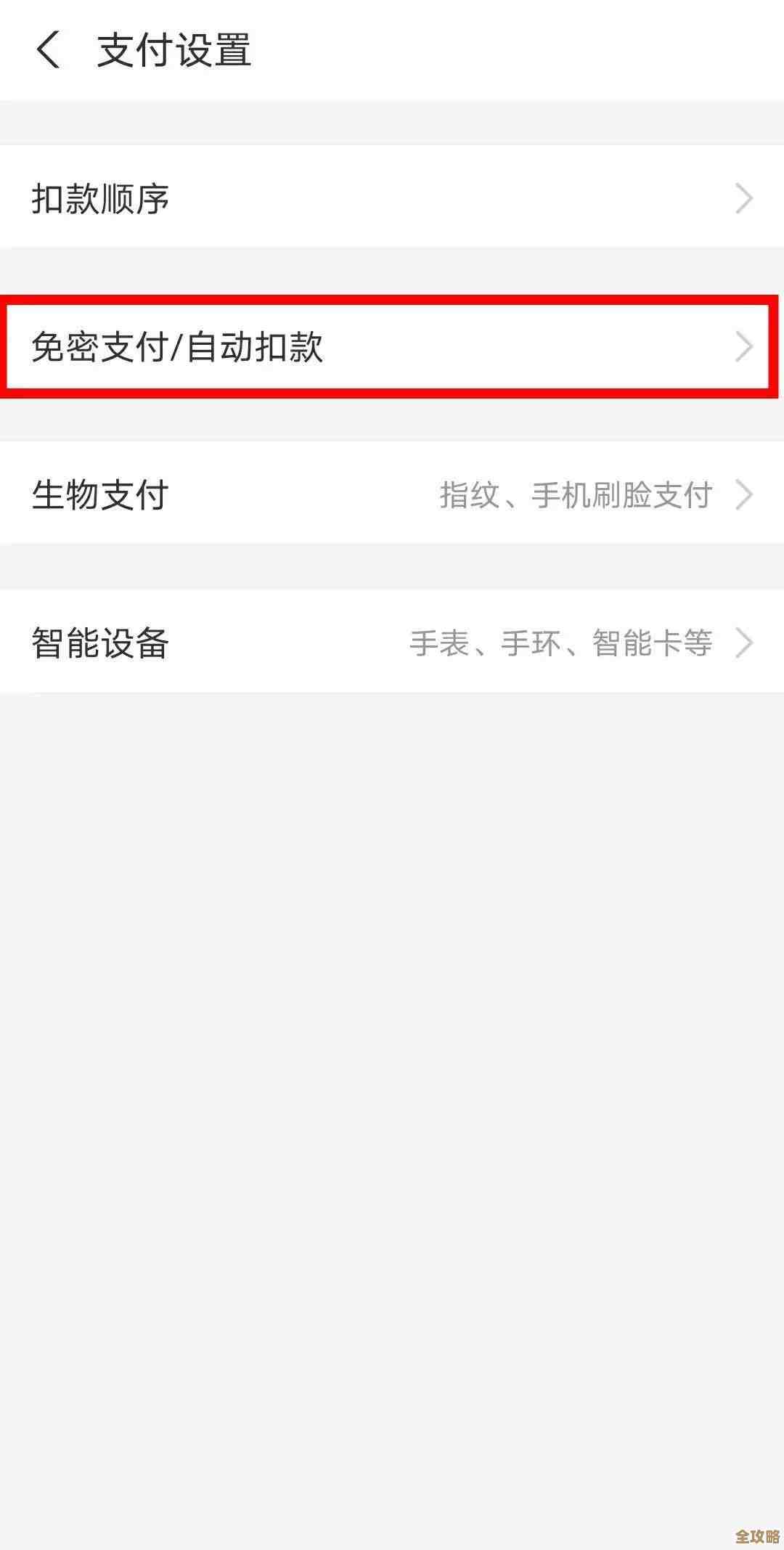The height and width of the screenshot is (1550, 784).
Task: Tap the red highlight box area
Action: tap(392, 348)
